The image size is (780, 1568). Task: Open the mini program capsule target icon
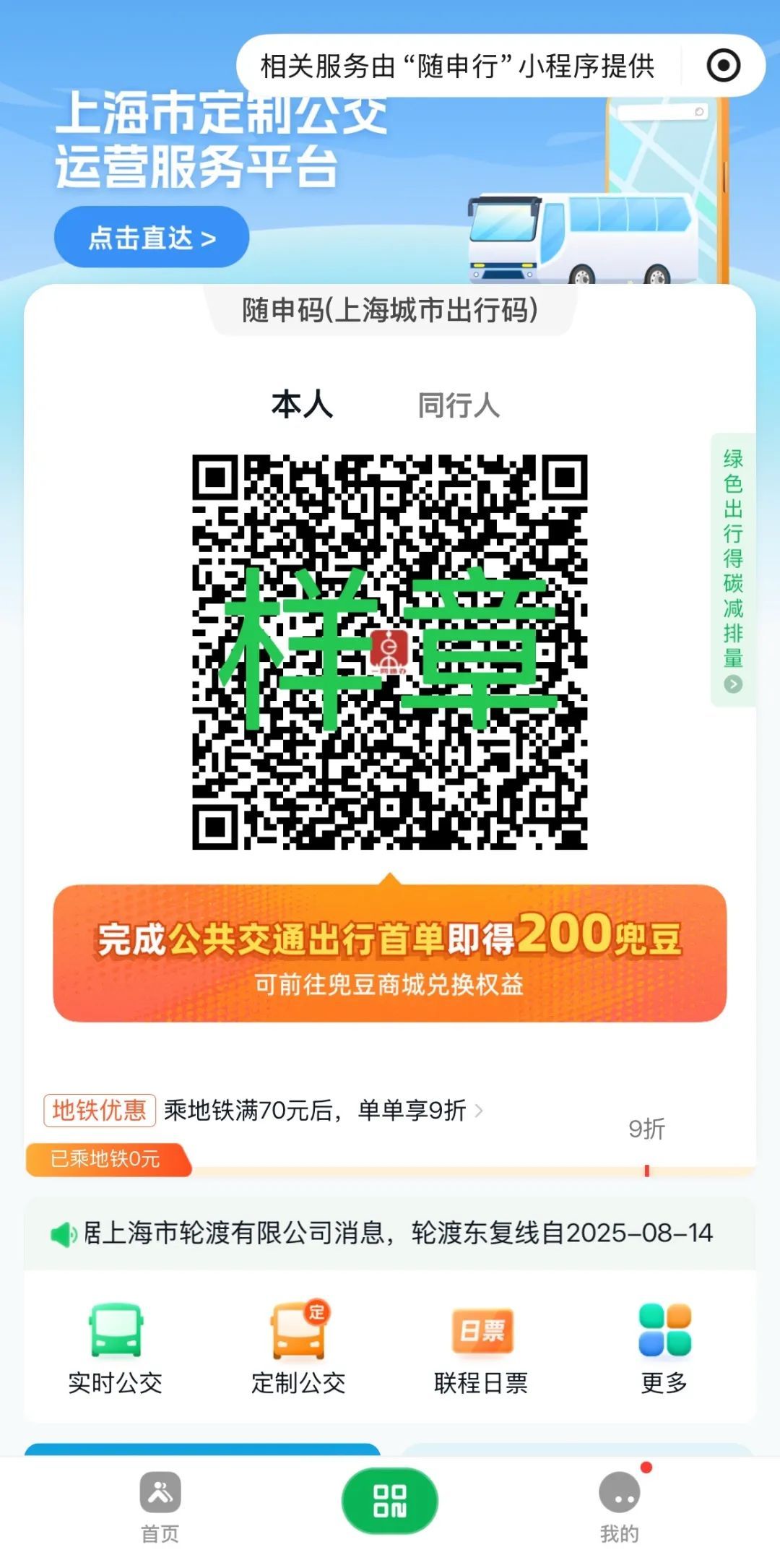723,66
